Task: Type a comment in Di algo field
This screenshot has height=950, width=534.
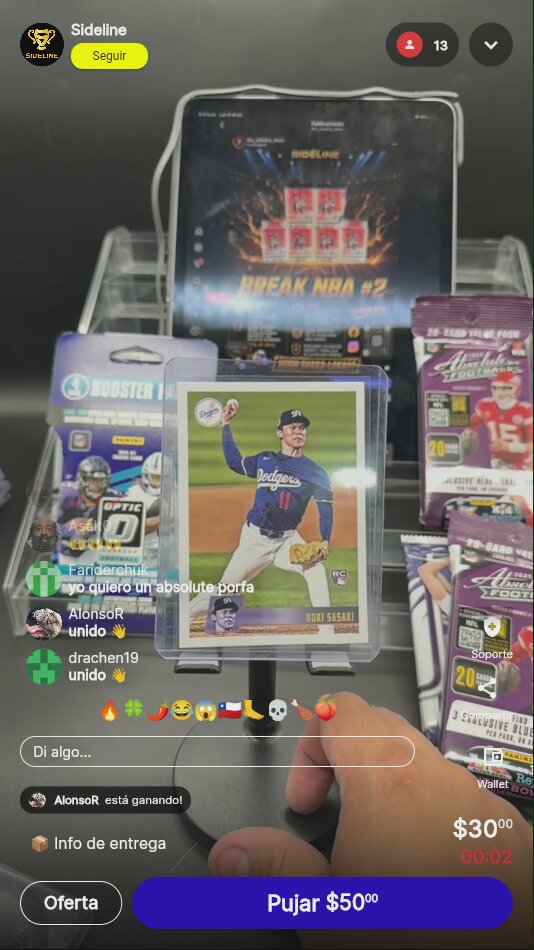Action: pos(217,752)
